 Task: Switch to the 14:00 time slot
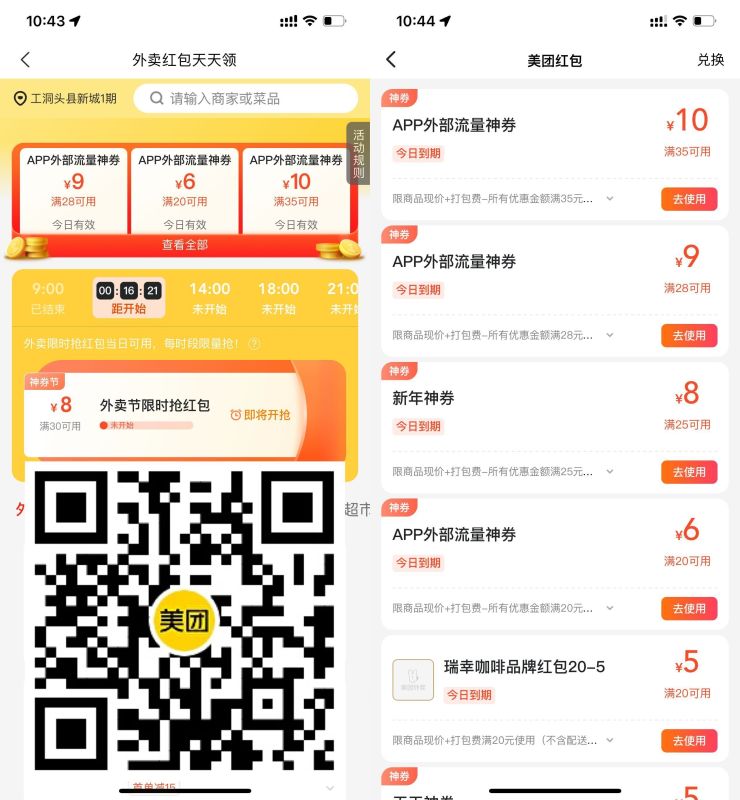210,297
